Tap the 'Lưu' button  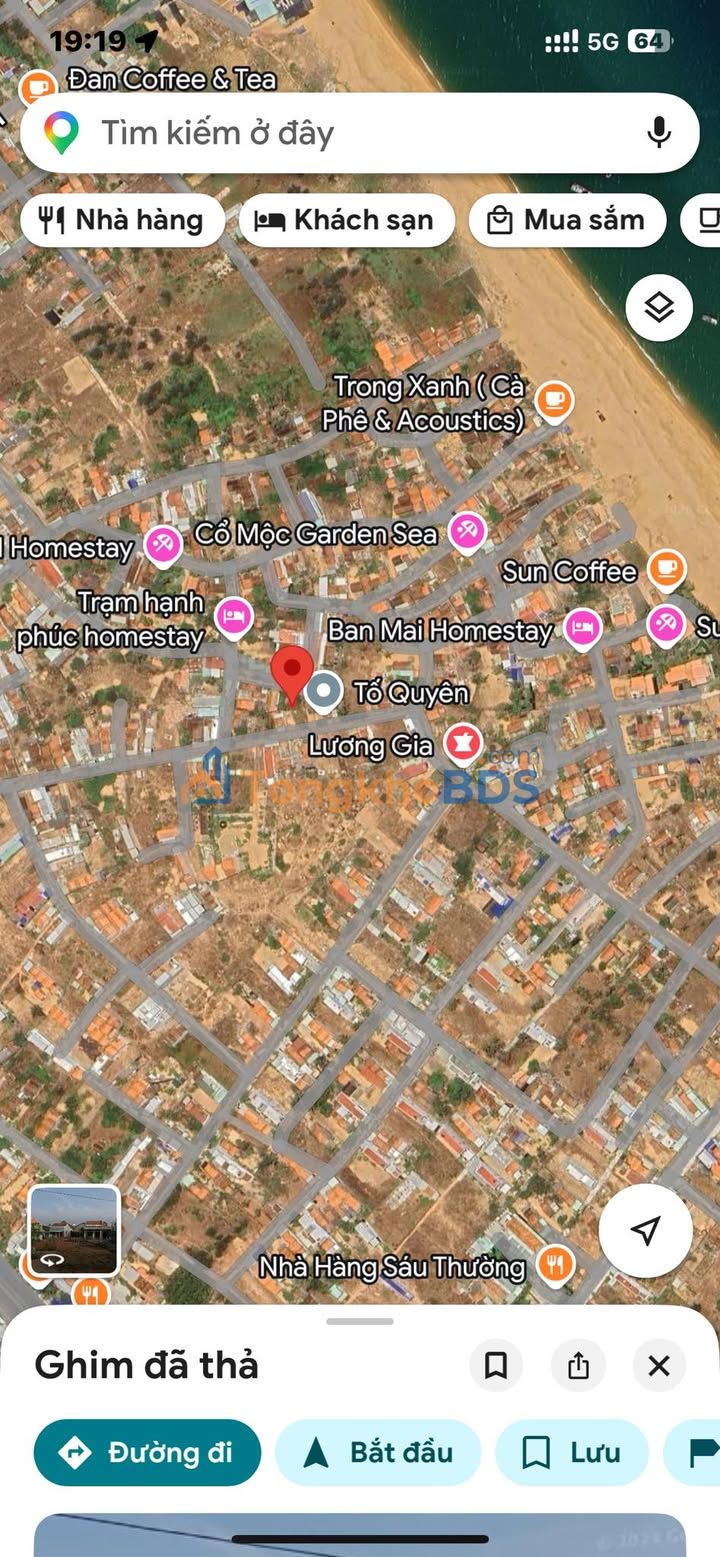[572, 1452]
